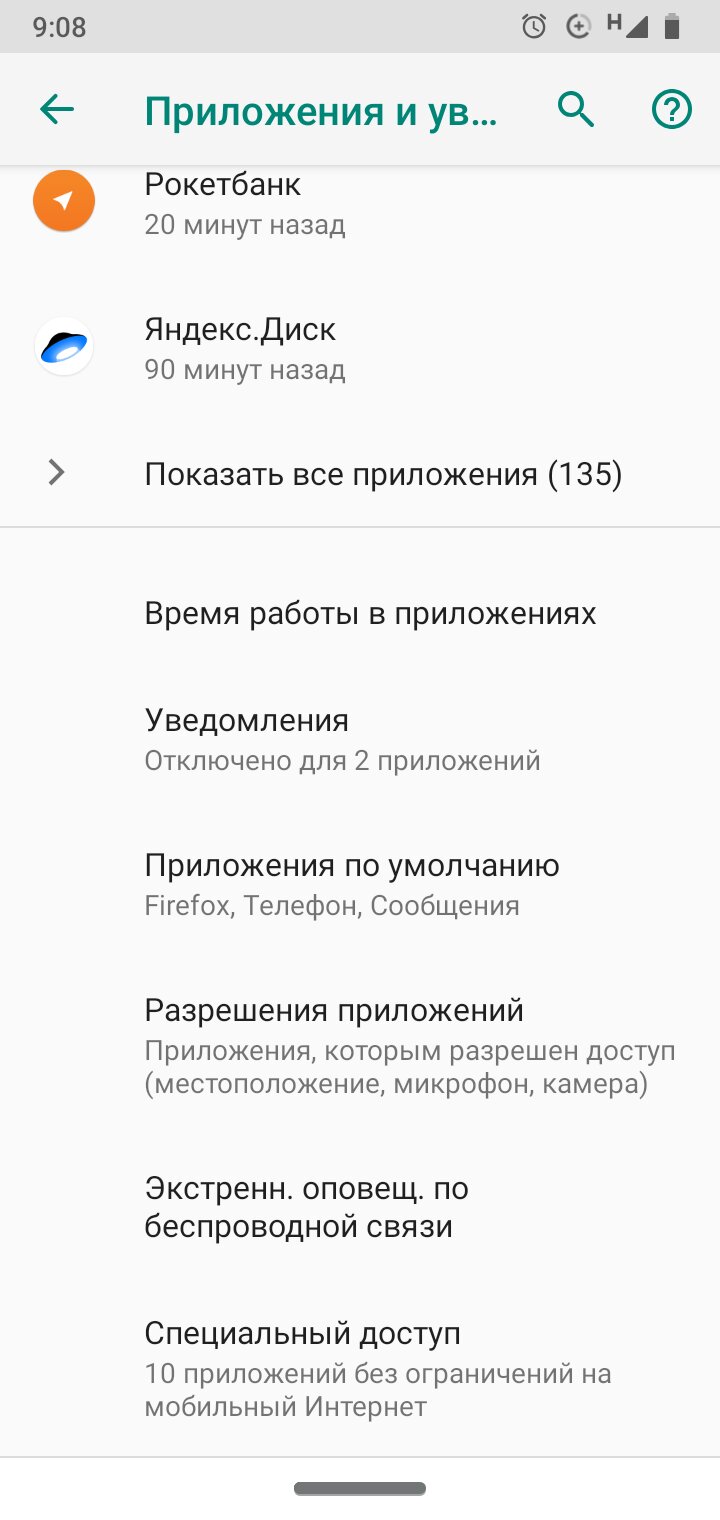Open Специальный доступ settings
The image size is (720, 1520).
coord(360,1368)
